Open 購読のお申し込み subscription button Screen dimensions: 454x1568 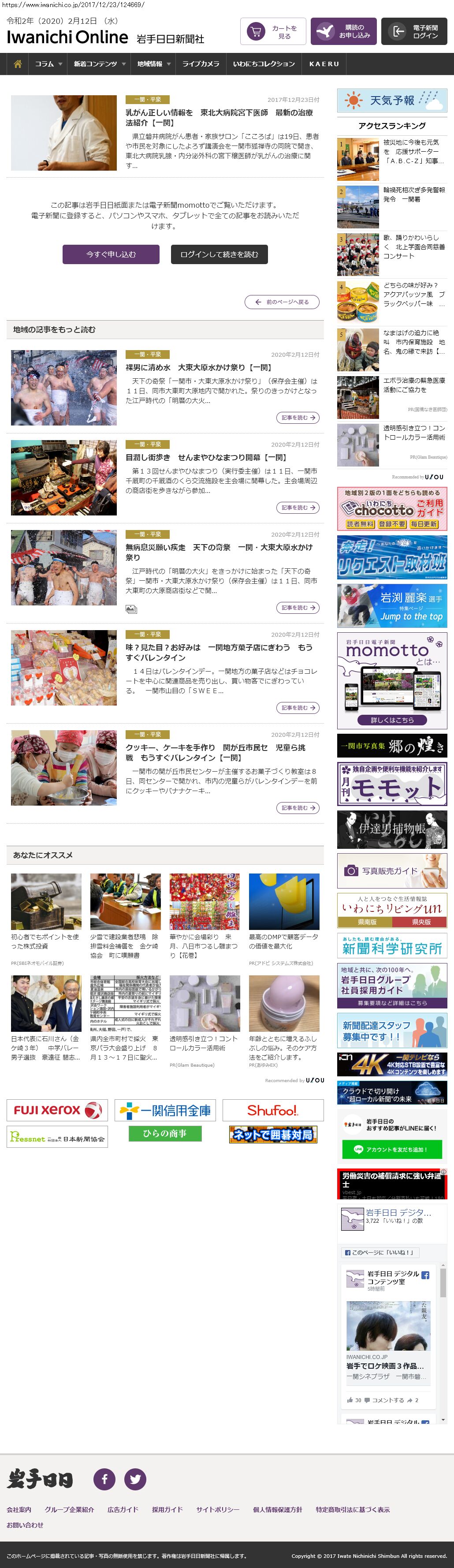tap(343, 32)
